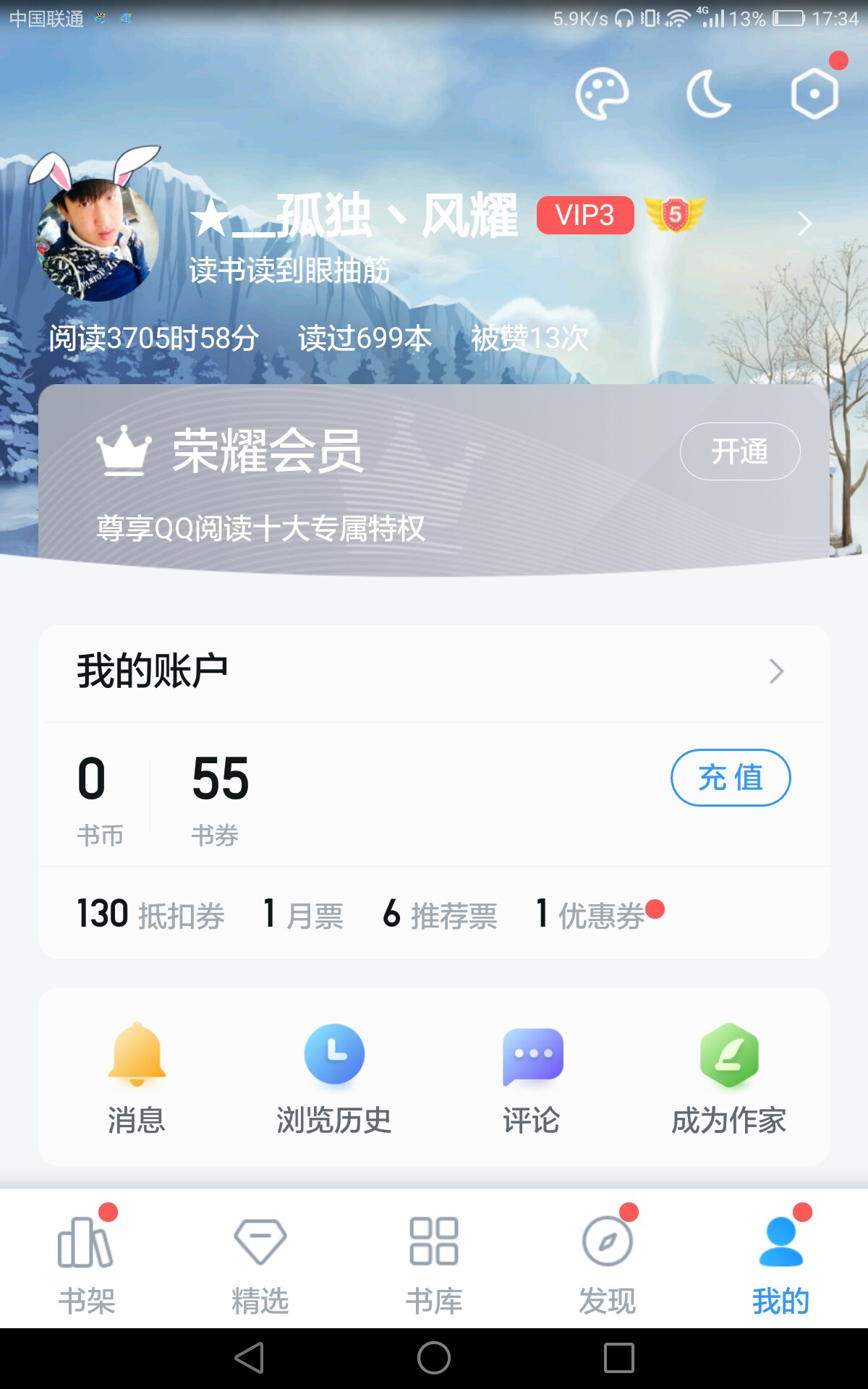This screenshot has height=1389, width=868.
Task: Open 浏览历史 browsing history
Action: pyautogui.click(x=334, y=1078)
